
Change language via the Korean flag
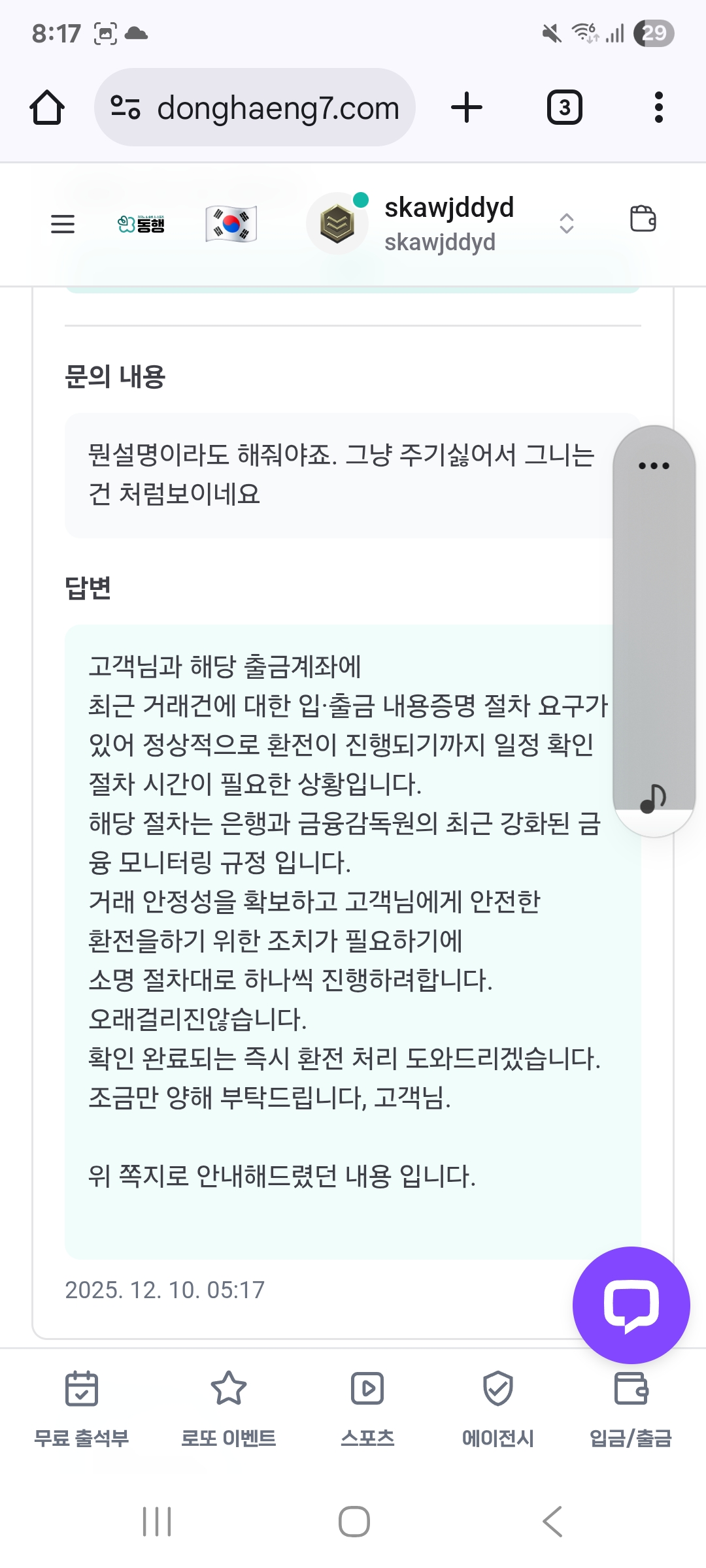coord(231,224)
